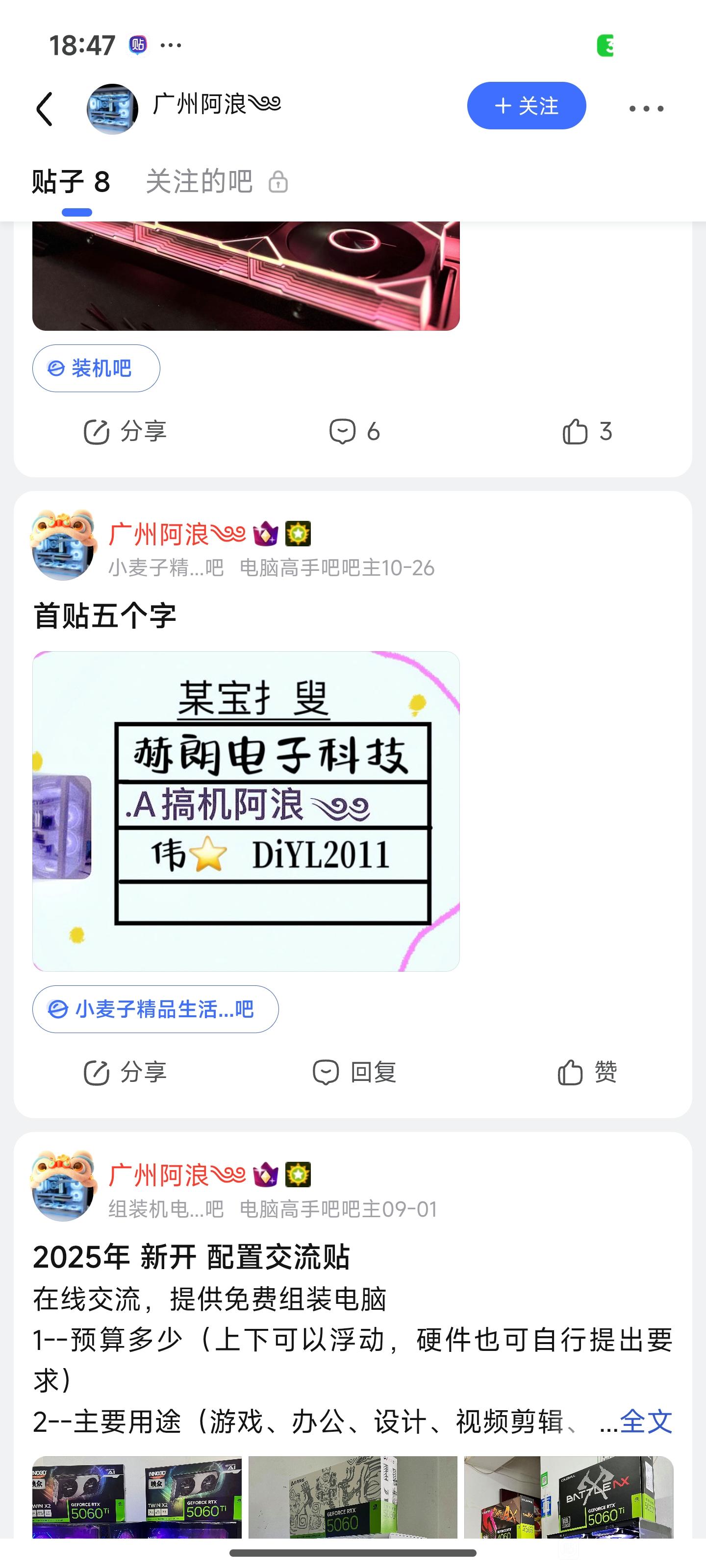This screenshot has height=1568, width=706.
Task: Share the 首贴五个字 post
Action: pos(126,1072)
